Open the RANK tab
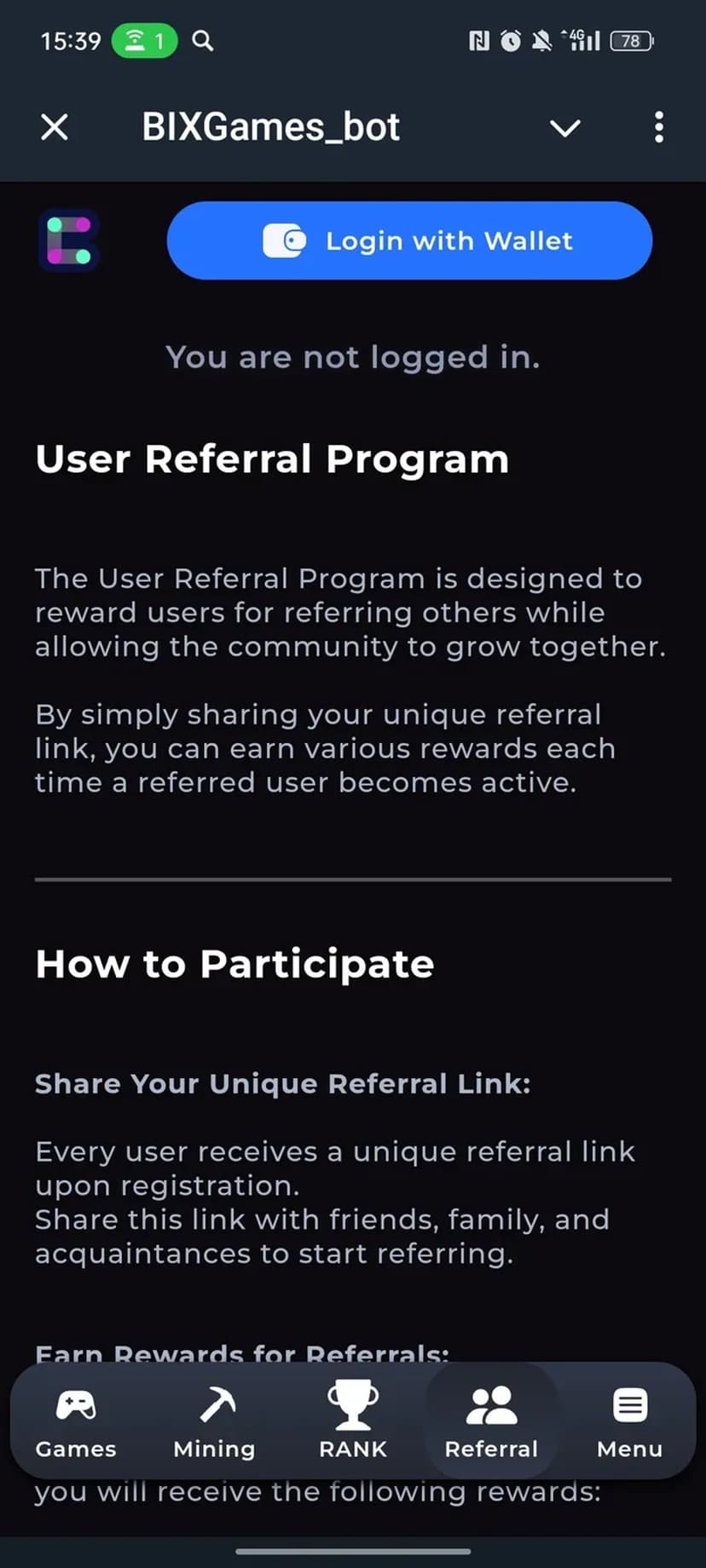This screenshot has width=706, height=1568. [352, 1421]
